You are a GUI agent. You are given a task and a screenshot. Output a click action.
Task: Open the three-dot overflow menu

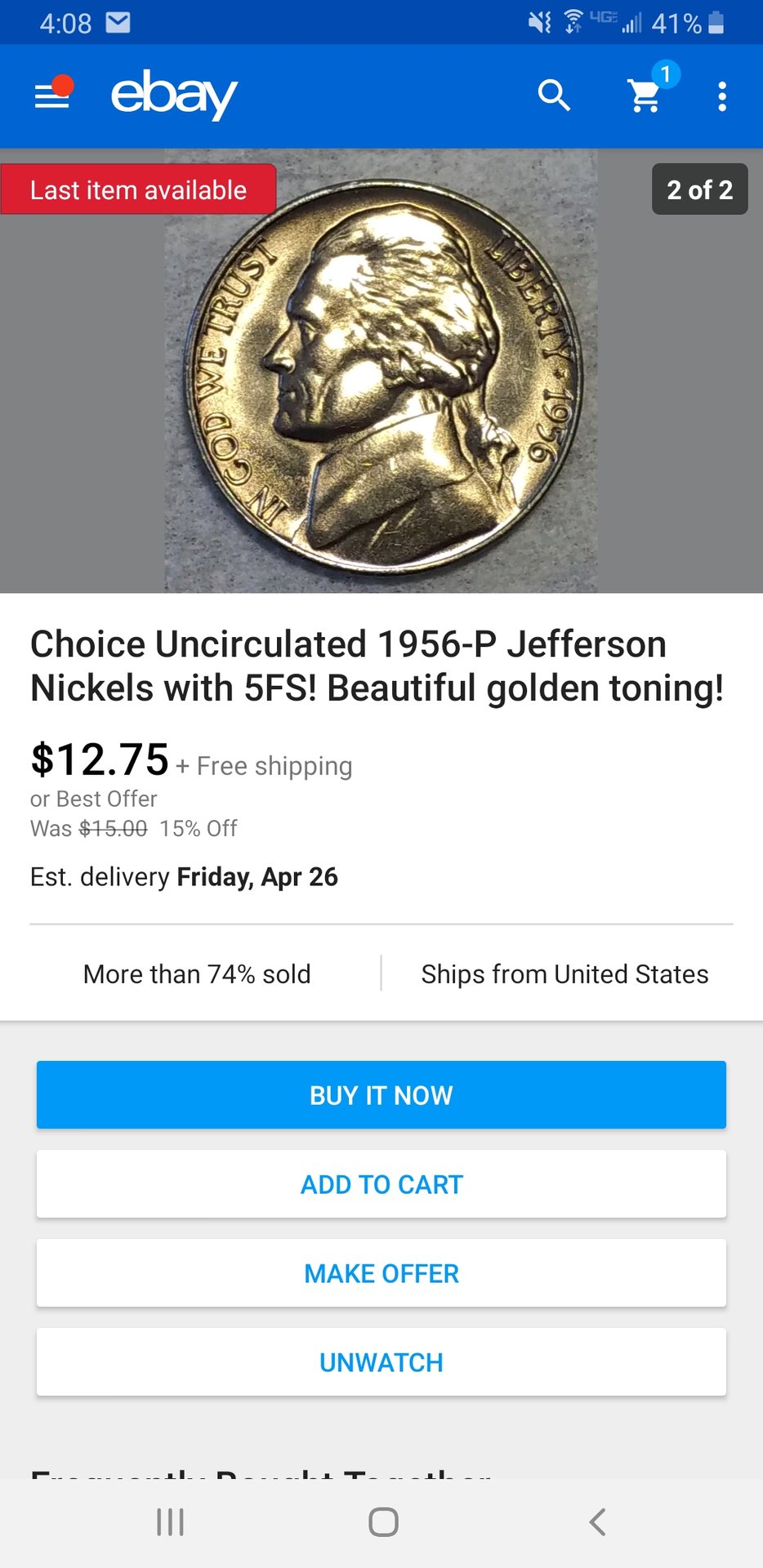pyautogui.click(x=721, y=96)
